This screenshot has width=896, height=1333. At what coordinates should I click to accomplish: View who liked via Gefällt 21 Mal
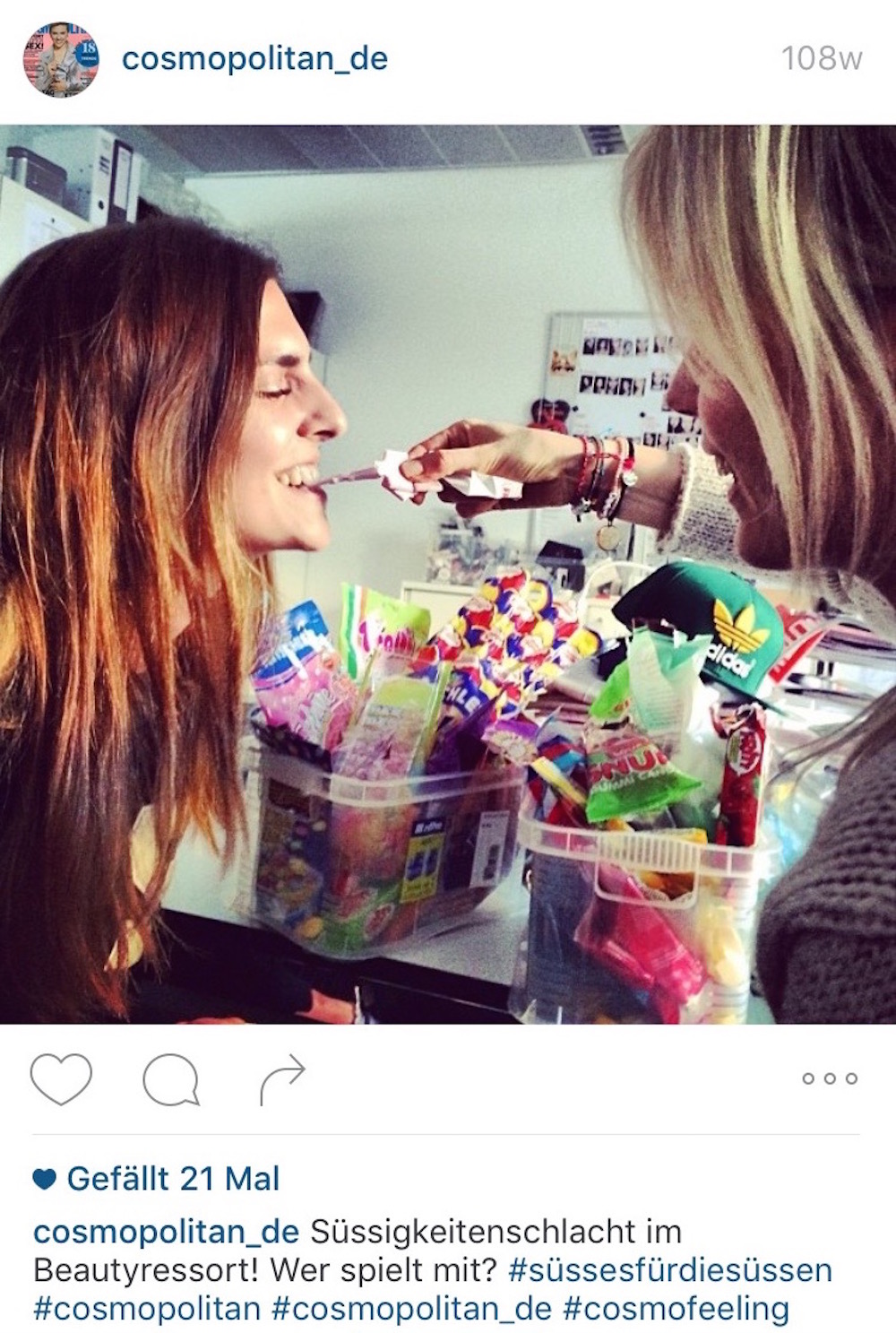(x=172, y=1179)
